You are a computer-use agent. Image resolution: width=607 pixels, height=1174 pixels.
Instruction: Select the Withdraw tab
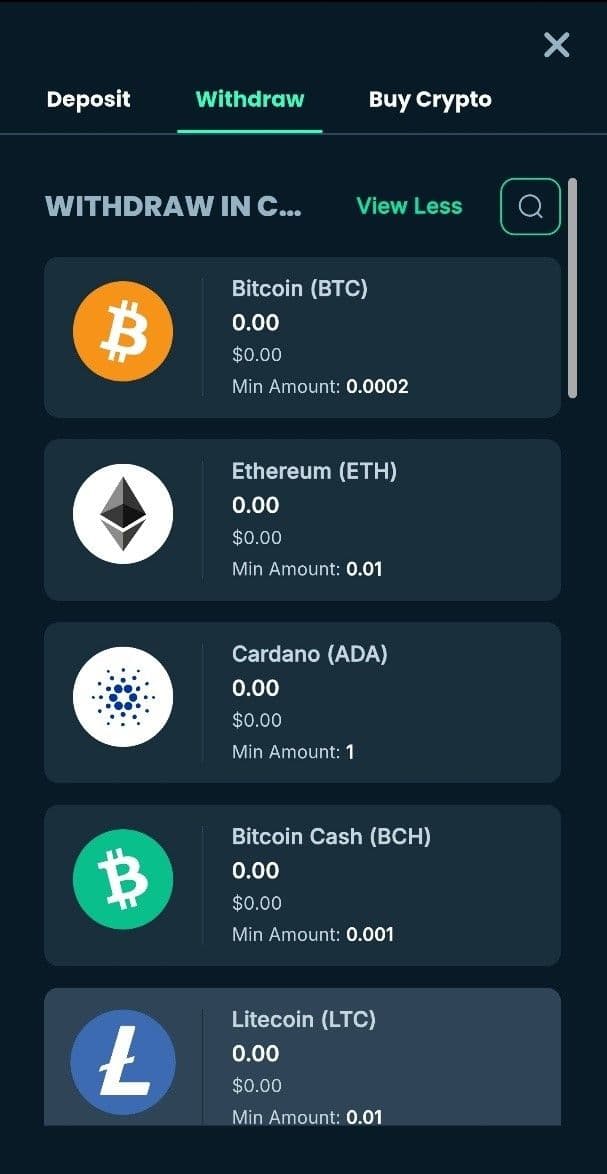click(250, 100)
